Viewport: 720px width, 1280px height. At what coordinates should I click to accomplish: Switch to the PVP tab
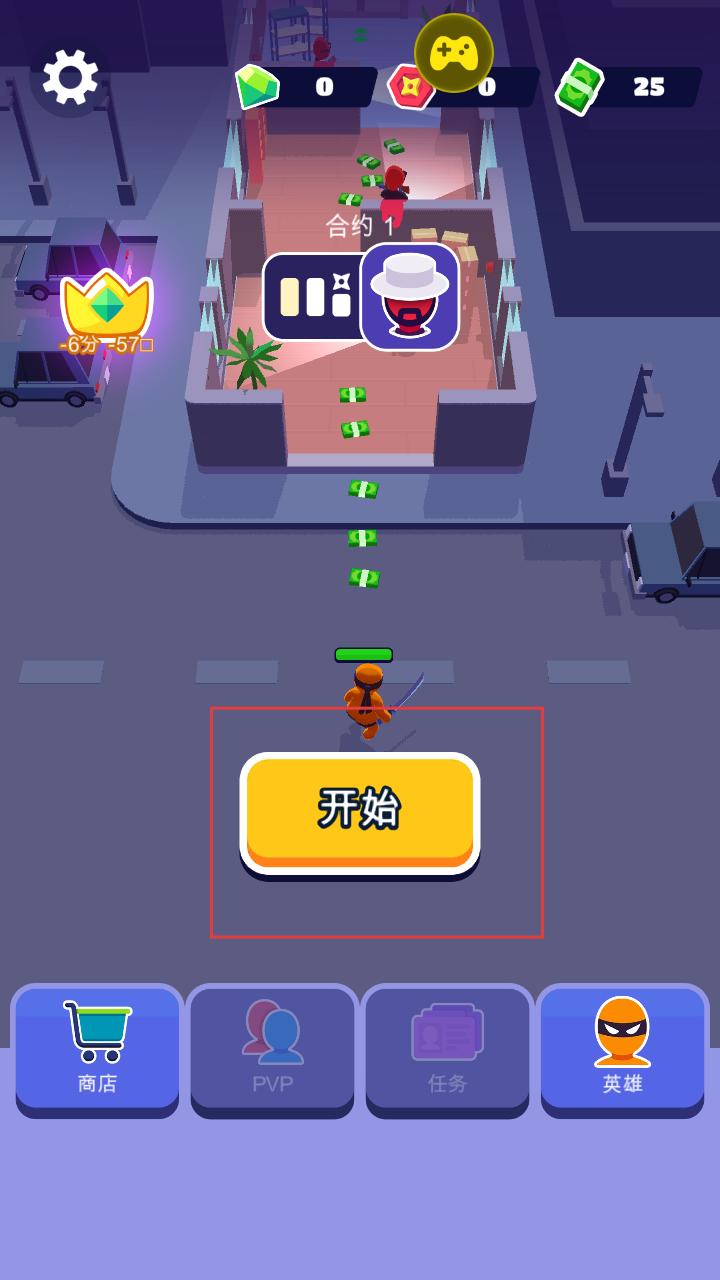click(x=272, y=1048)
